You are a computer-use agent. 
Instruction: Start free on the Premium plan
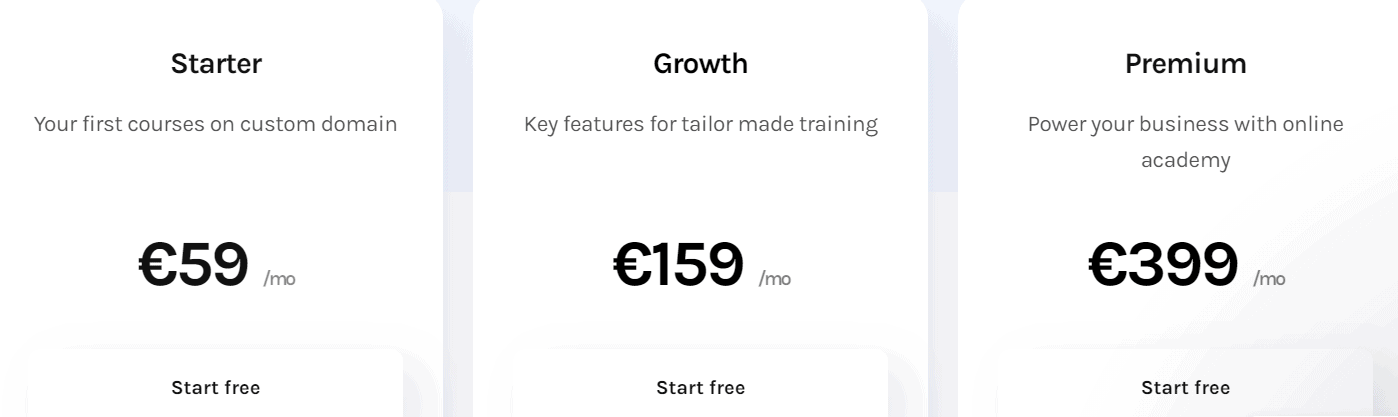click(x=1185, y=387)
